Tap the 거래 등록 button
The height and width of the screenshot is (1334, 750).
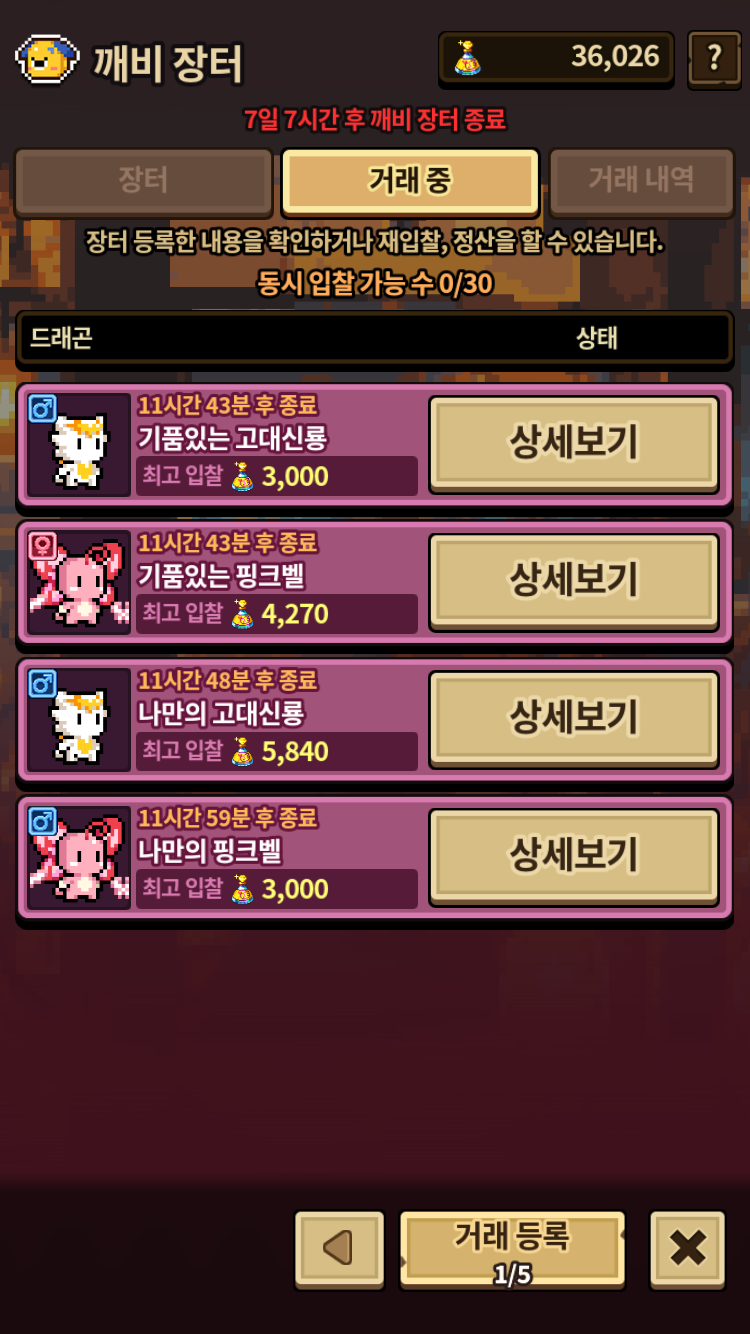click(x=512, y=1248)
